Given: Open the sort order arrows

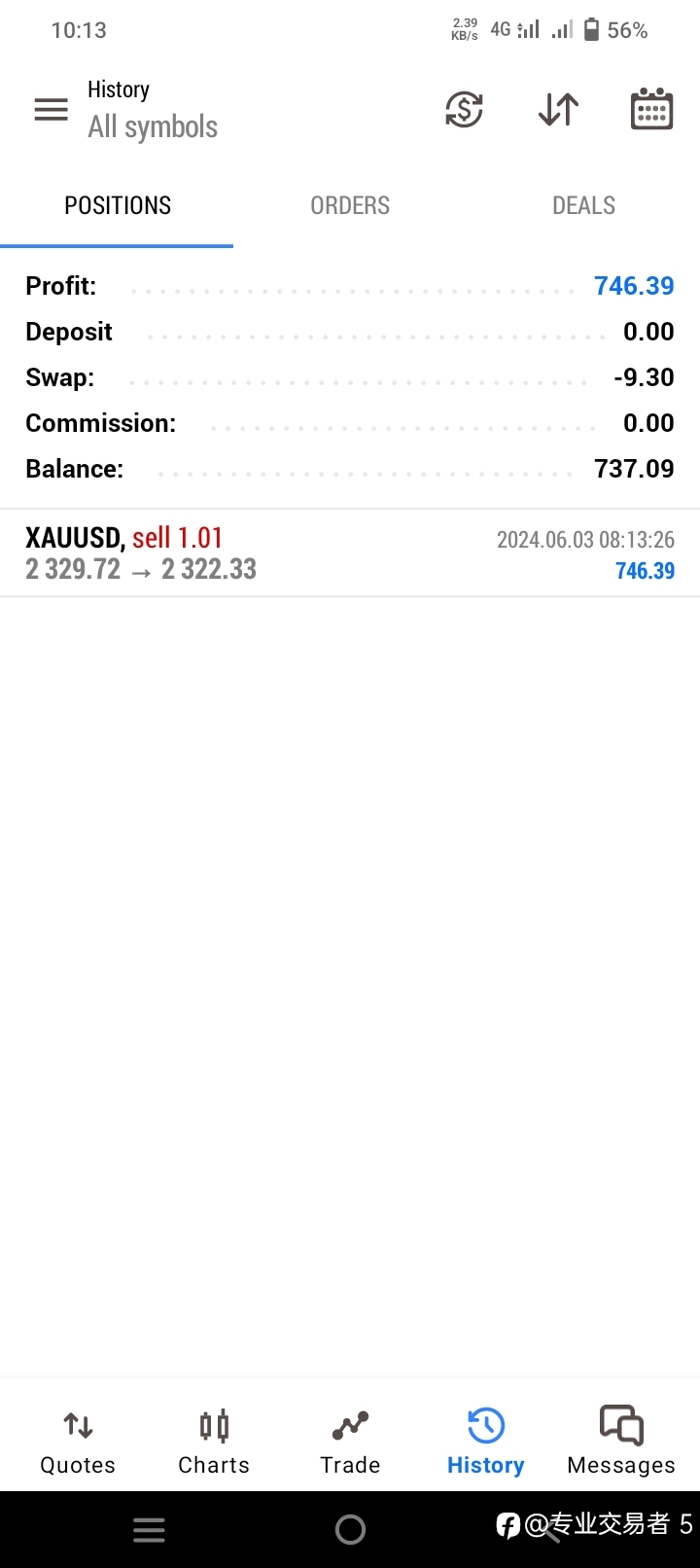Looking at the screenshot, I should [x=558, y=110].
